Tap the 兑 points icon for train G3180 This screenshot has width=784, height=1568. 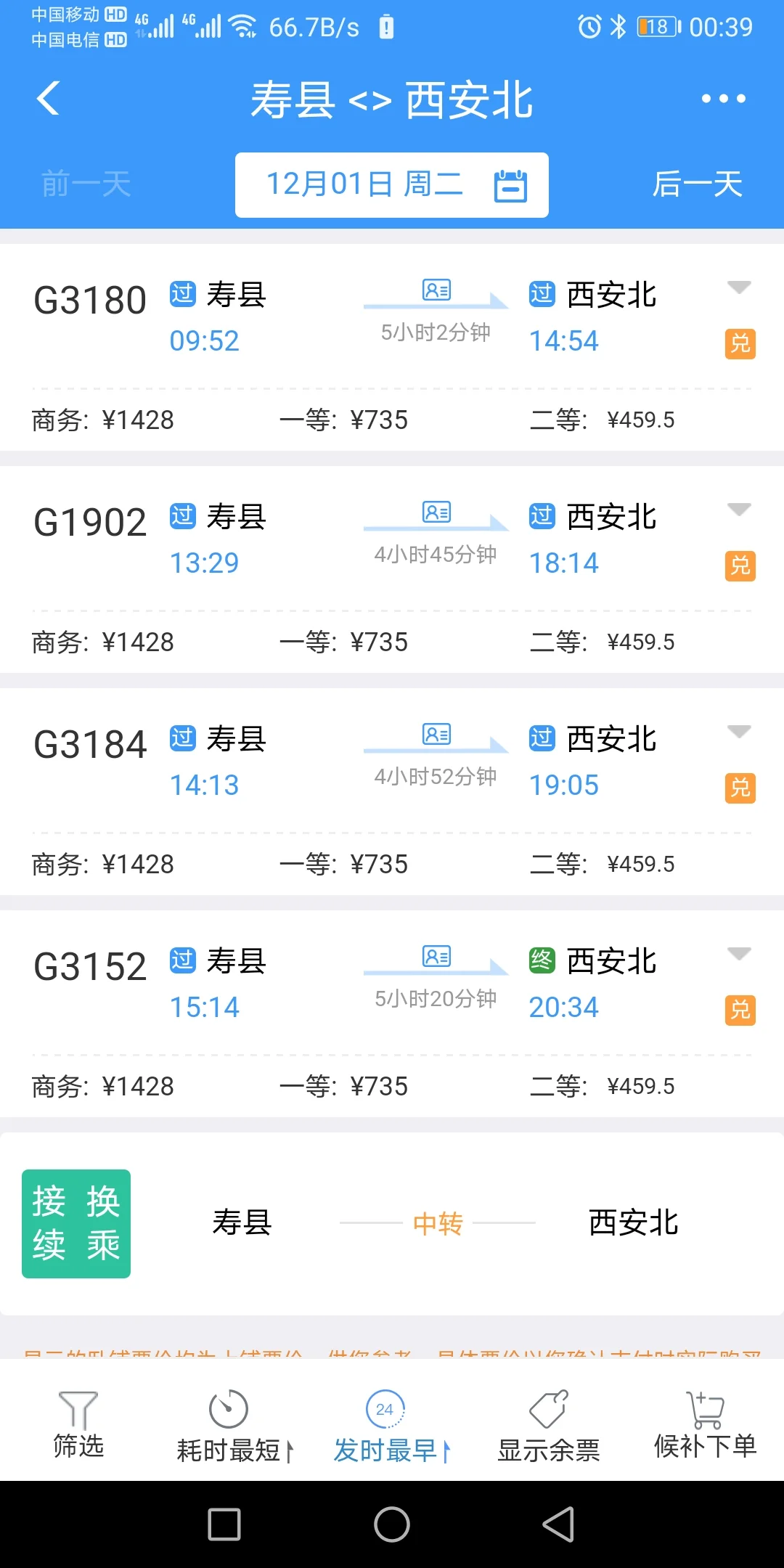(739, 343)
